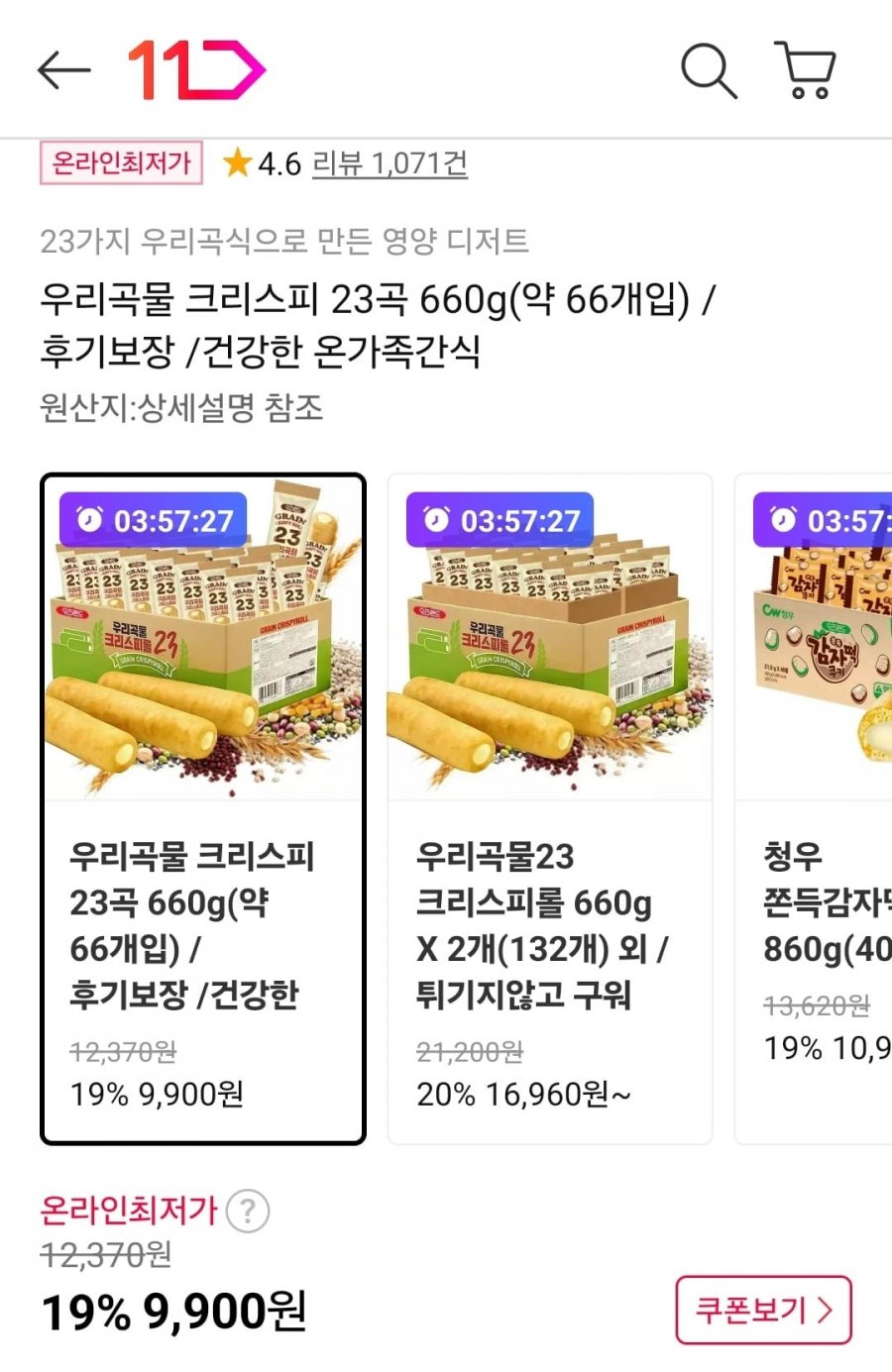Open the 크리스피롤 660g X 2개 card

coord(549,808)
